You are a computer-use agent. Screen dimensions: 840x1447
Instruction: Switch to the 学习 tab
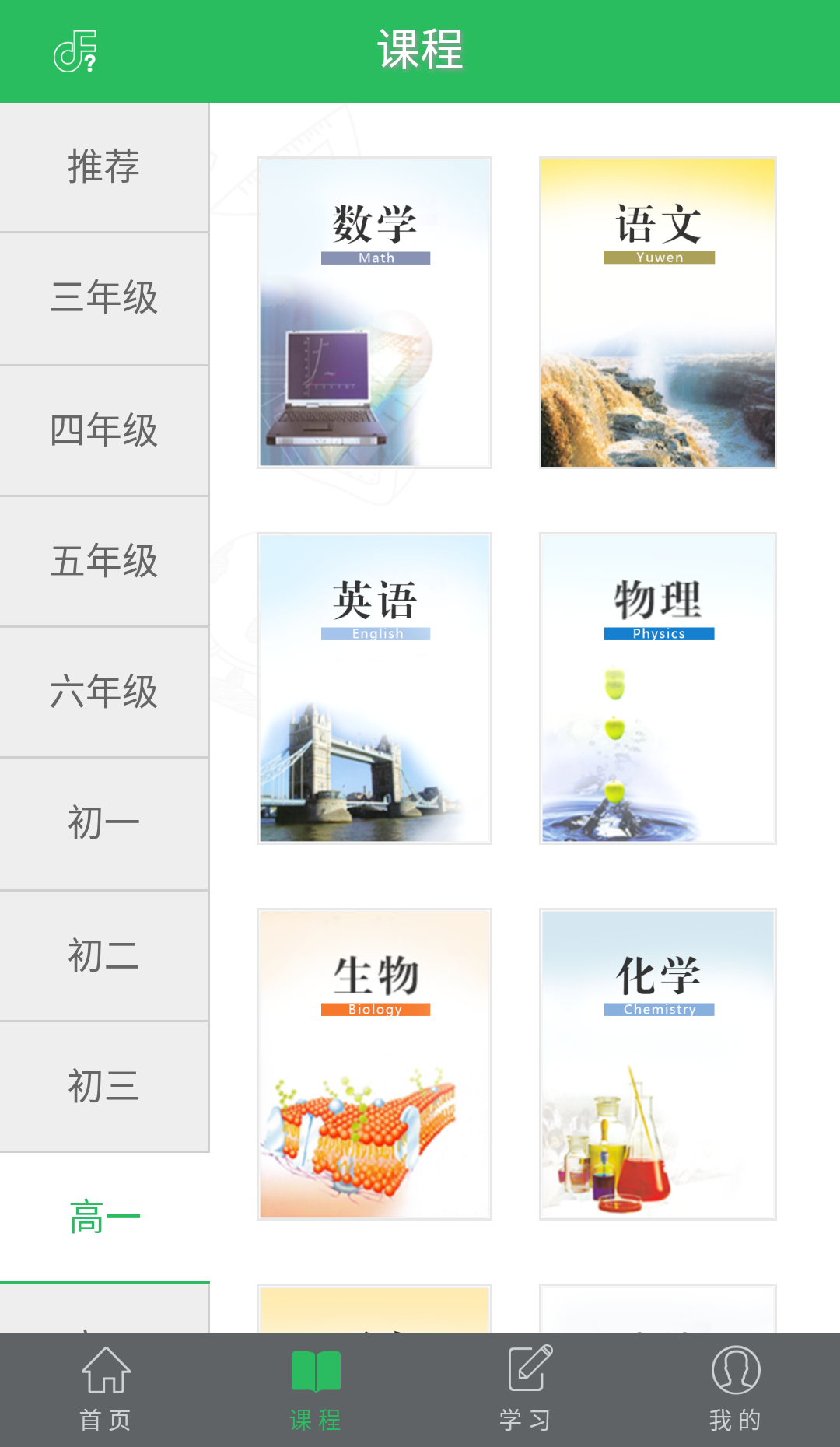[526, 1389]
